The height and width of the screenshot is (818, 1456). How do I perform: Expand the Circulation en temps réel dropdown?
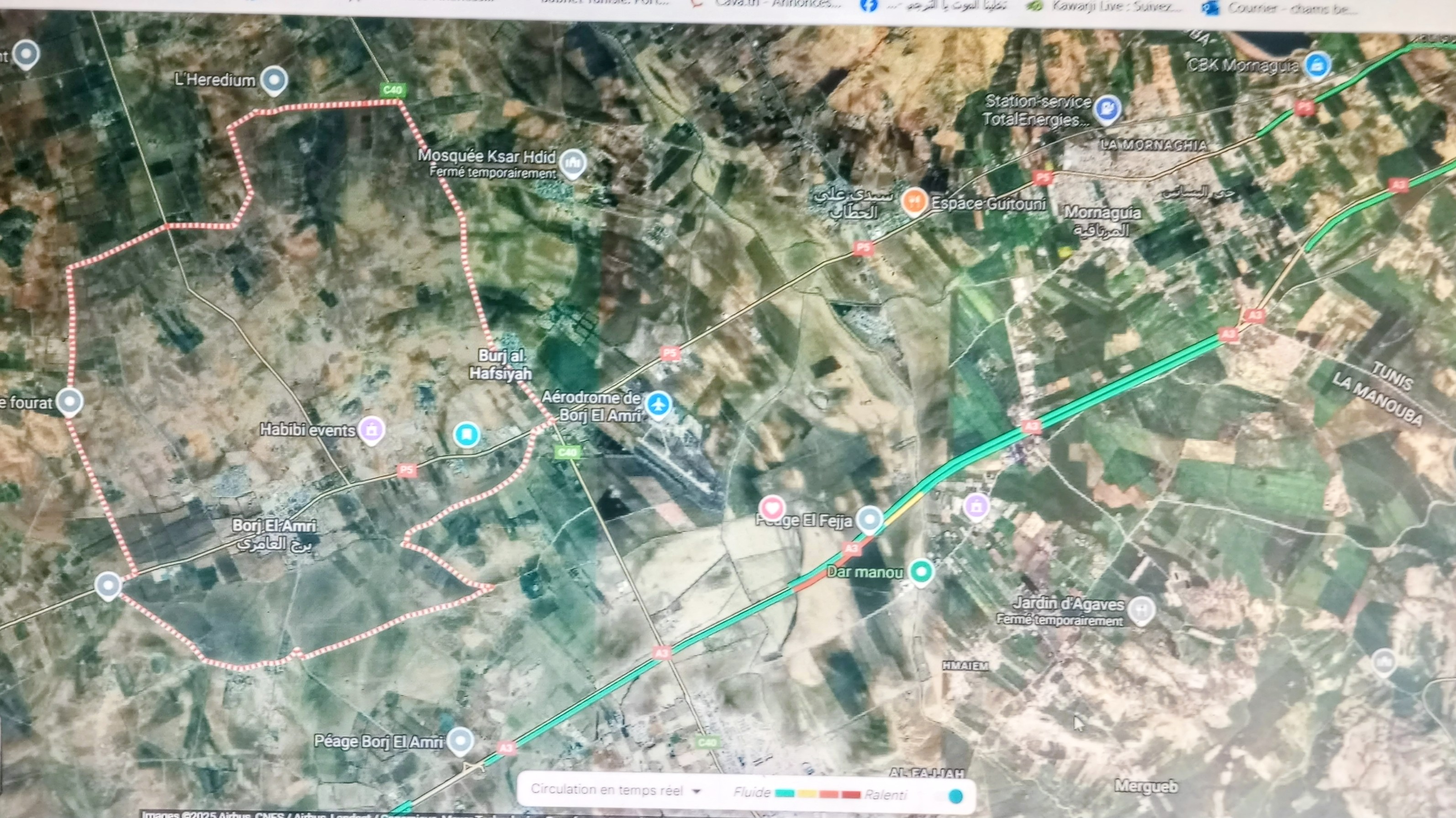click(697, 791)
